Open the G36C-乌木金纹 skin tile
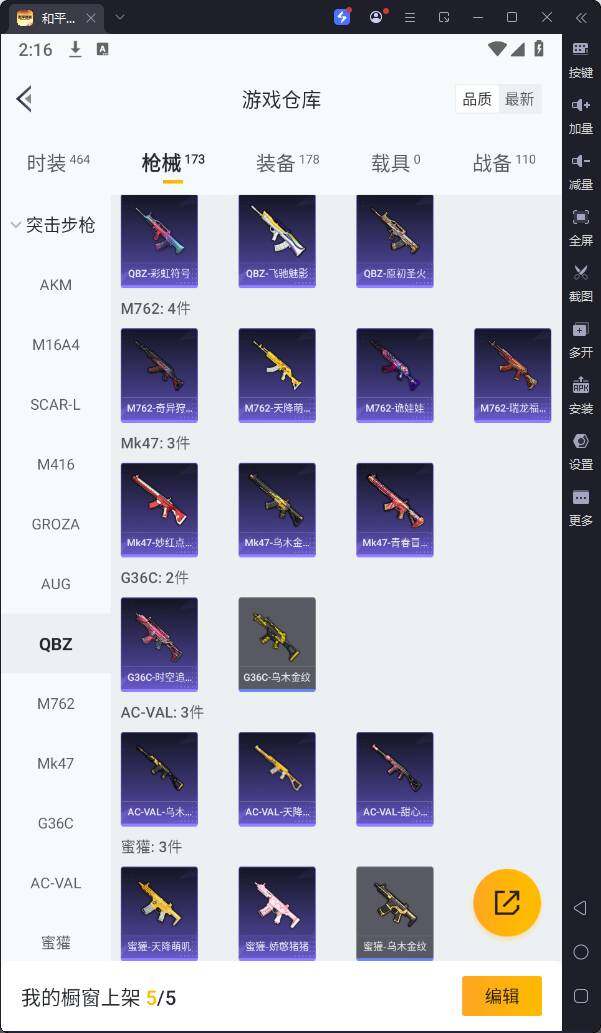 [277, 644]
